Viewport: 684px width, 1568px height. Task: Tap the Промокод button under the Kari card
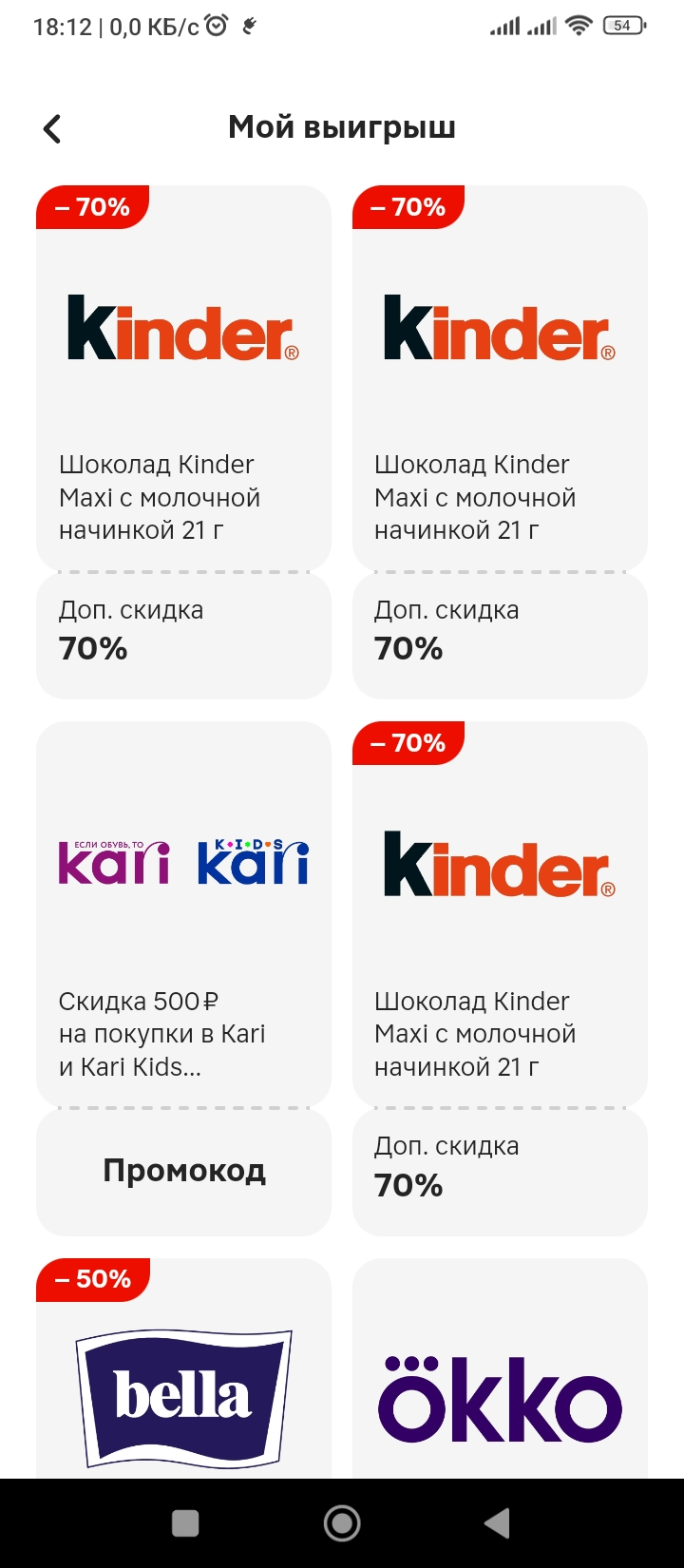click(x=183, y=1171)
